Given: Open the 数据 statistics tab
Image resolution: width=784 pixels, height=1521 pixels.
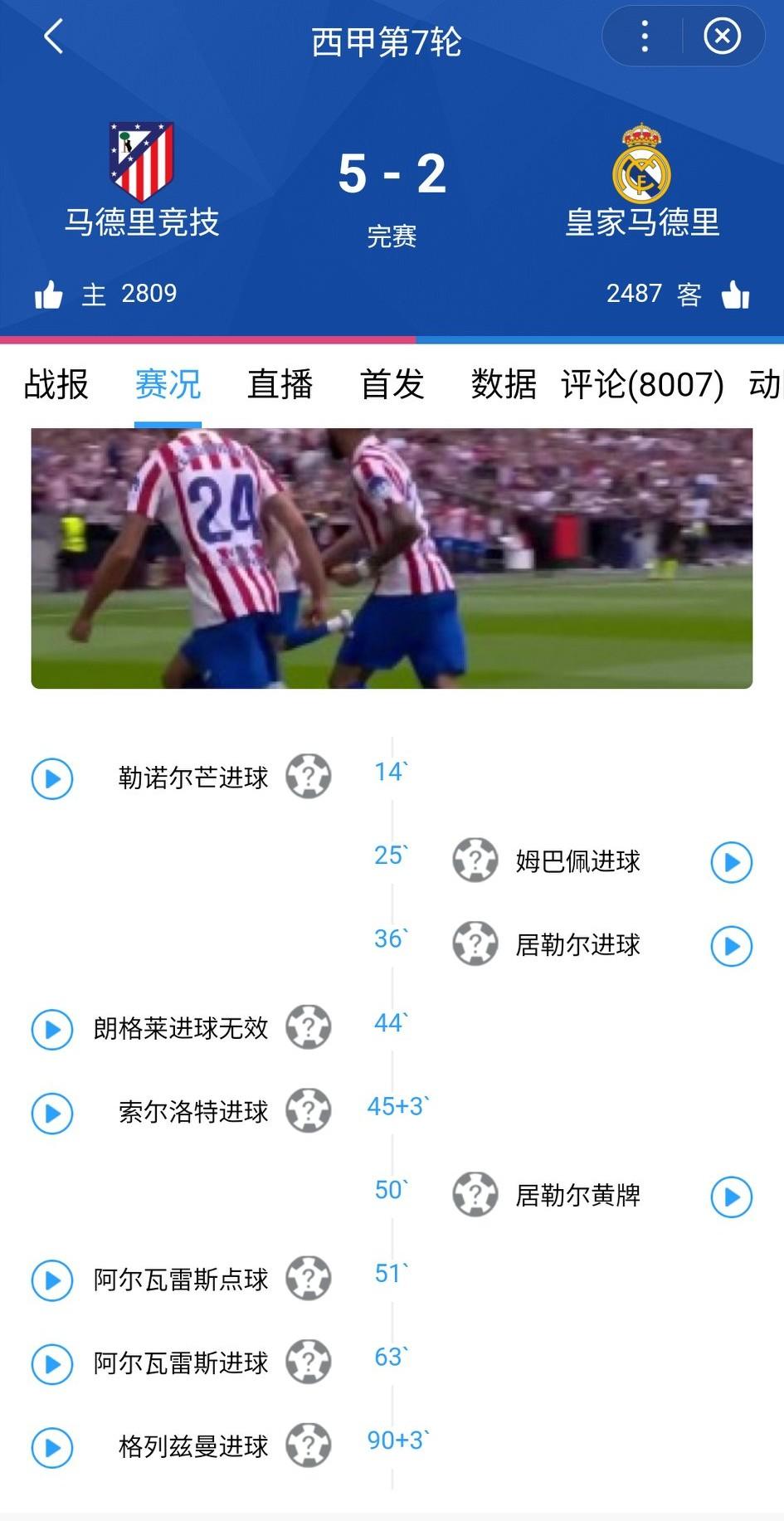Looking at the screenshot, I should (x=503, y=384).
